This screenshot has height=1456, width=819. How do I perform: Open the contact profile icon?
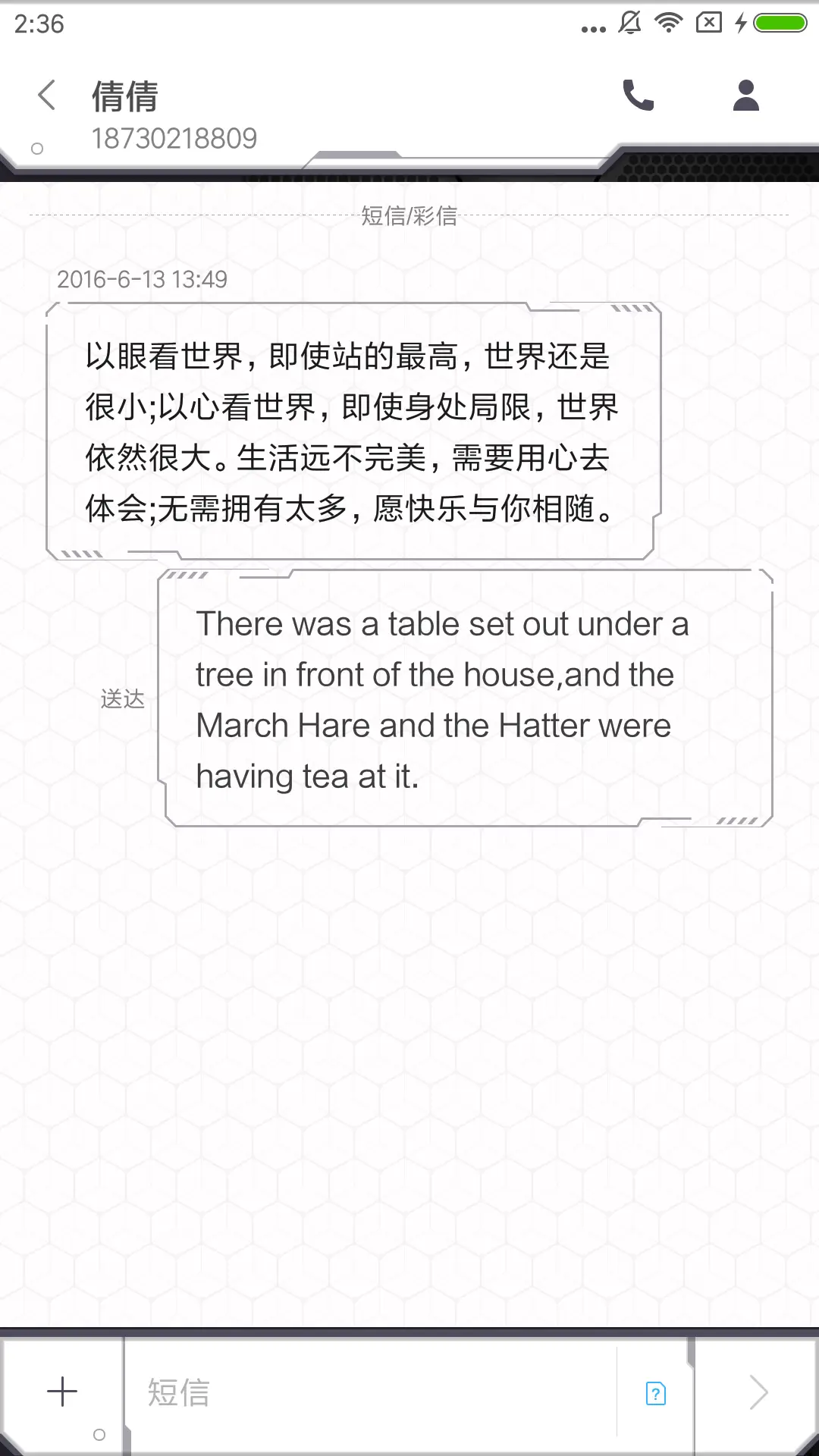coord(745,95)
